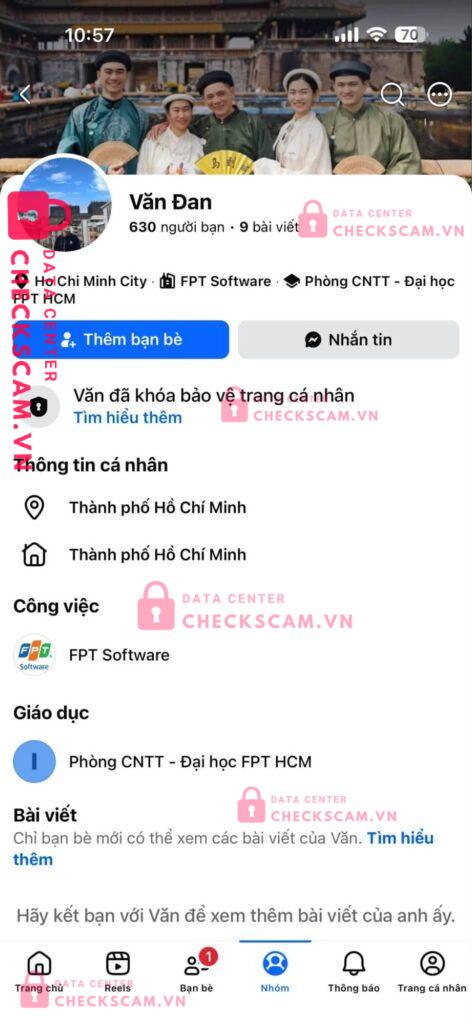The image size is (472, 1024).
Task: Tap Tìm hiểu thêm under locked profile
Action: (x=127, y=418)
